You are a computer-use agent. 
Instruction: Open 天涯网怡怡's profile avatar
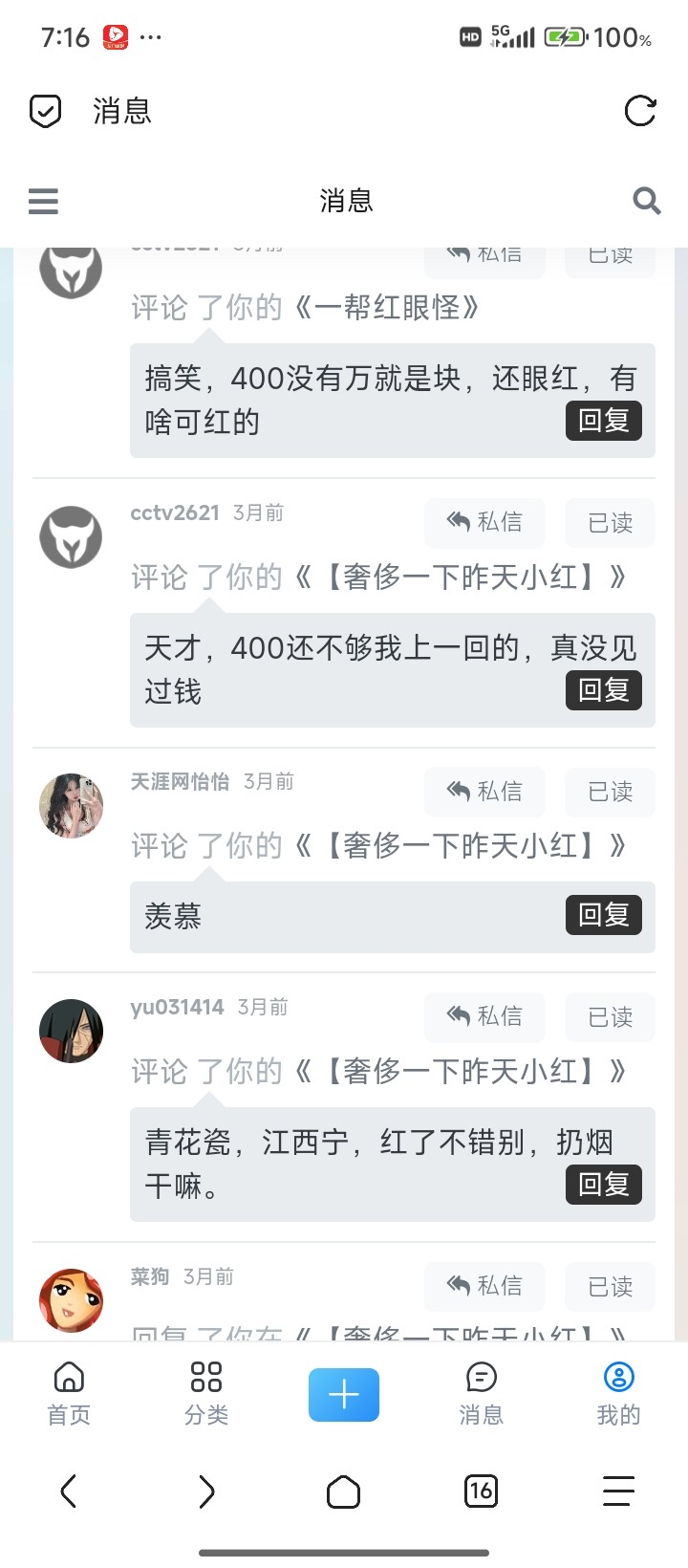[71, 806]
